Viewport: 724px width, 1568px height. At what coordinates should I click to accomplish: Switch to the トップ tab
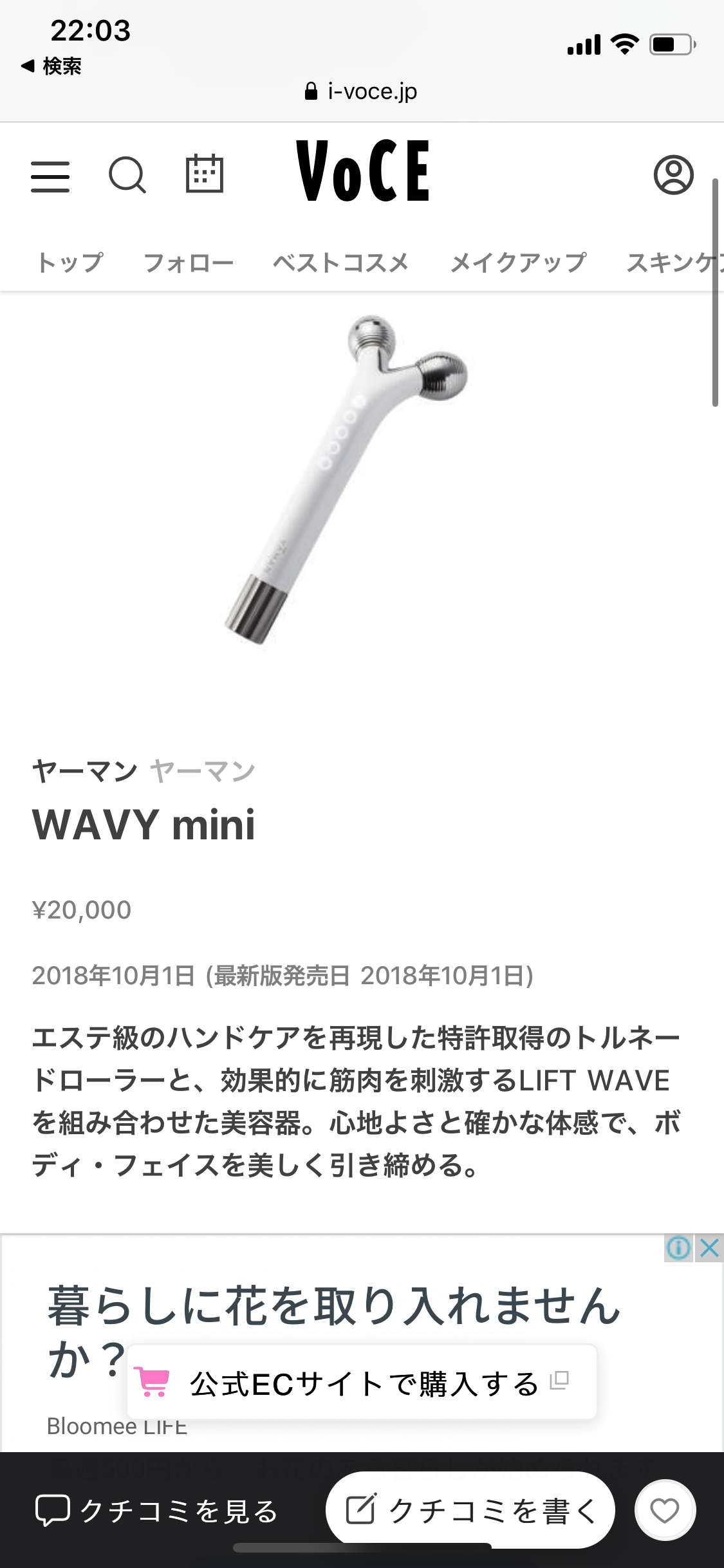coord(70,263)
